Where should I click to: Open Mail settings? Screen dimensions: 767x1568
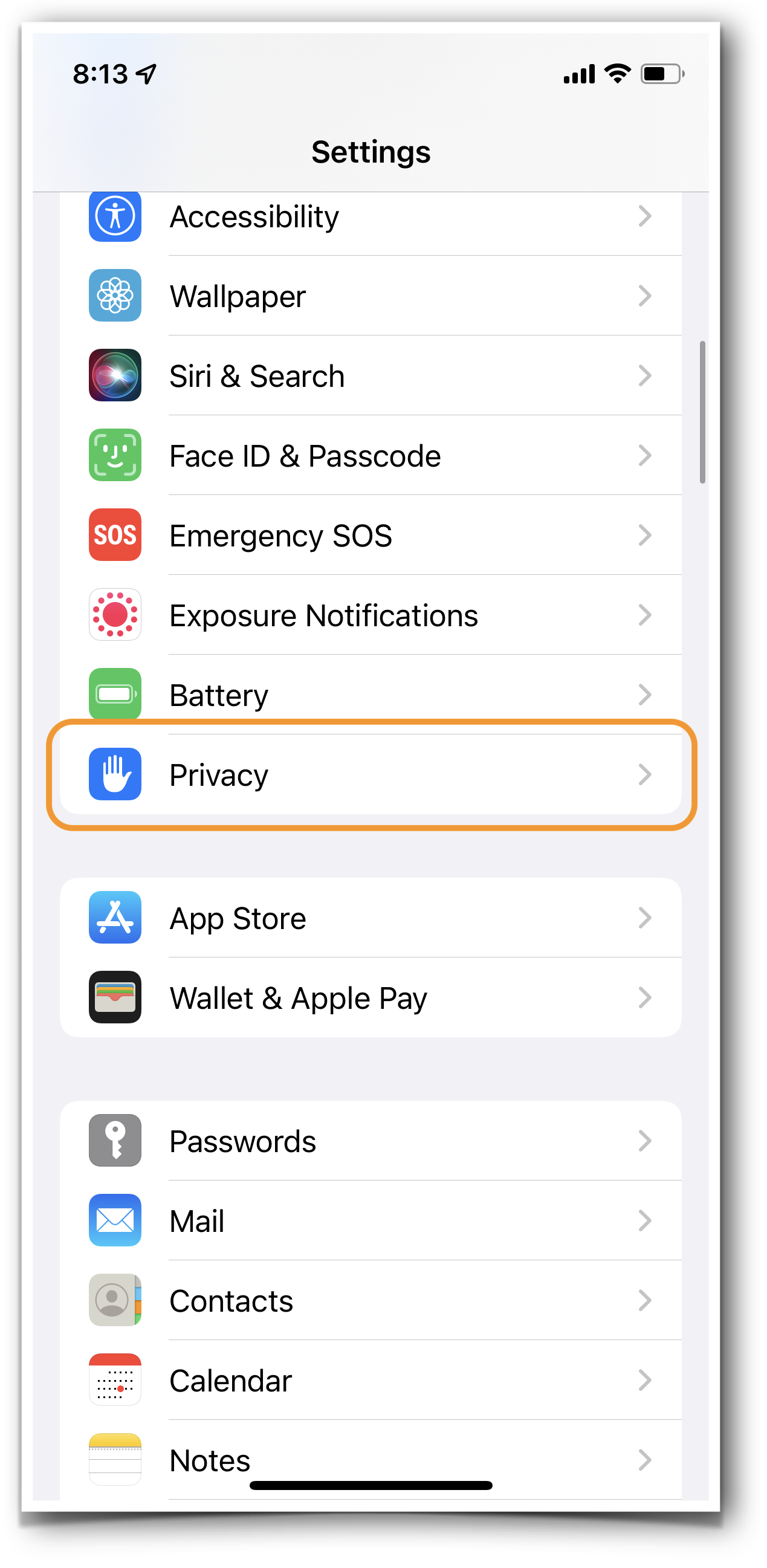pos(370,1221)
